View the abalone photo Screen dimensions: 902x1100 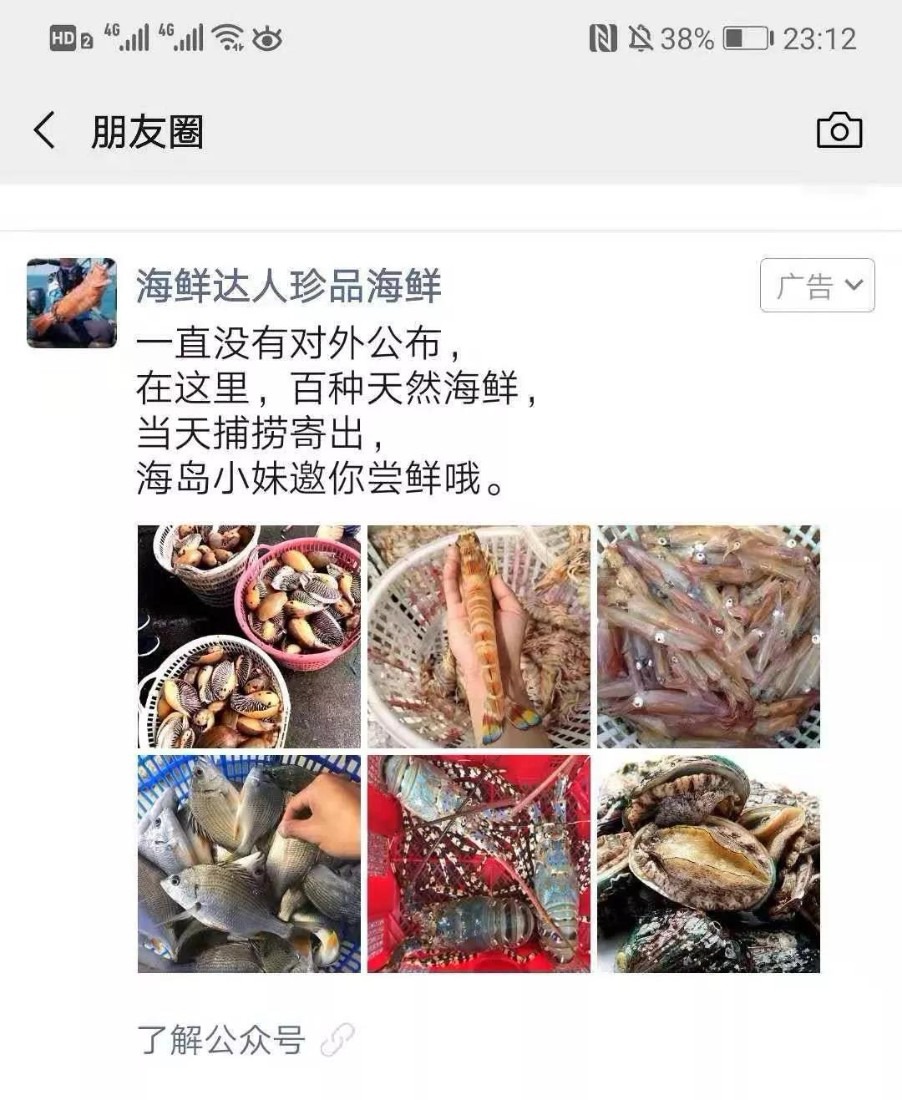point(708,864)
